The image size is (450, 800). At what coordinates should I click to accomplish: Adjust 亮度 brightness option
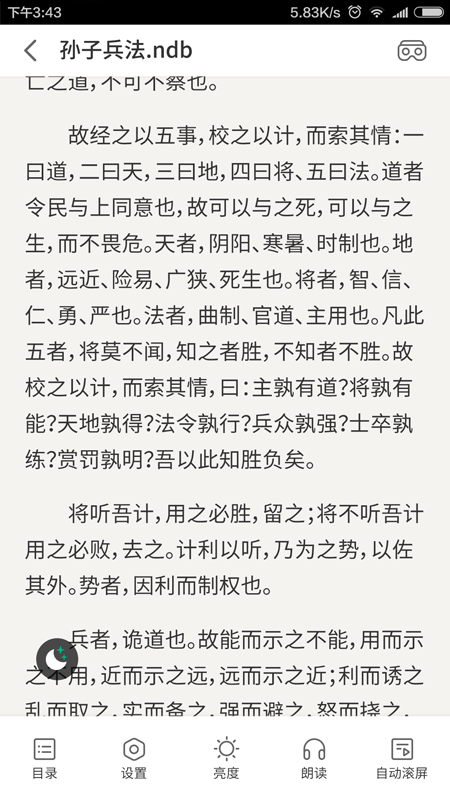[226, 759]
